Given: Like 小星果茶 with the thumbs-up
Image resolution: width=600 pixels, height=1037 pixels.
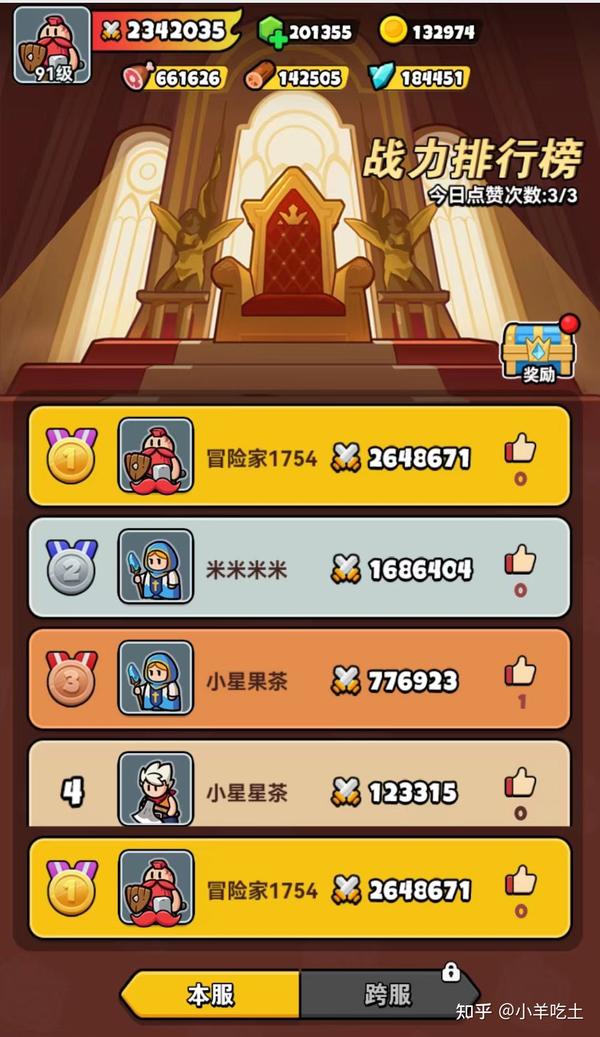Looking at the screenshot, I should point(520,672).
